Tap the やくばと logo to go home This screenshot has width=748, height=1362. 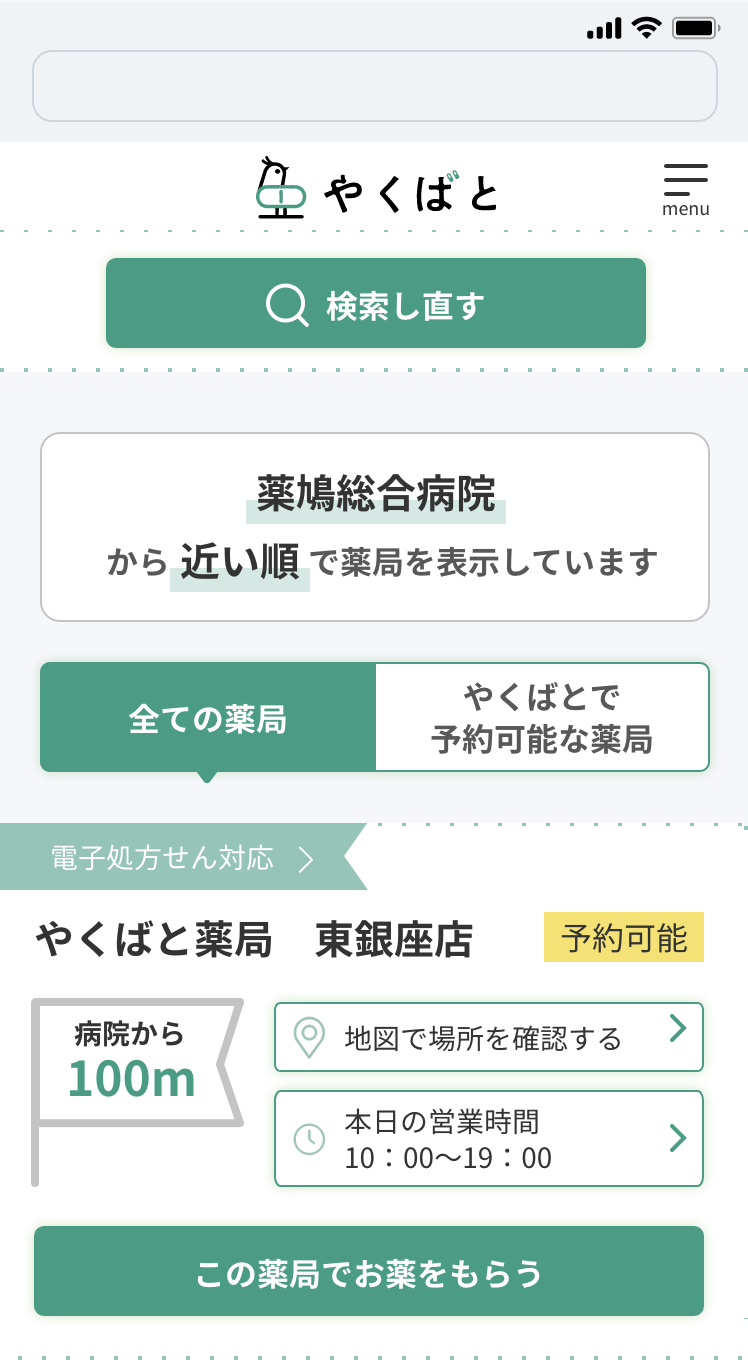tap(375, 190)
